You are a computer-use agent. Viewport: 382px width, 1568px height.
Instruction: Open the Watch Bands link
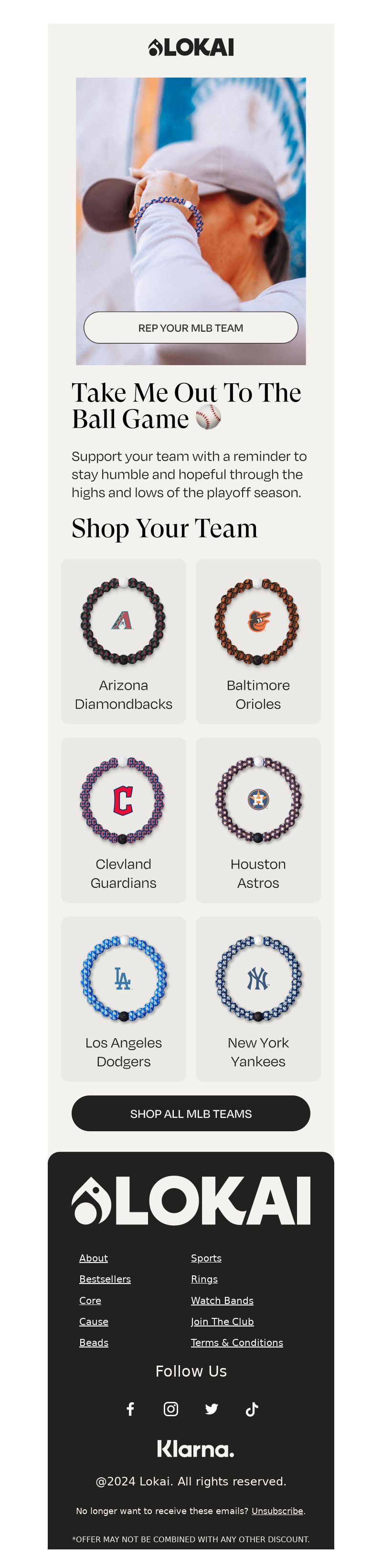(222, 1300)
